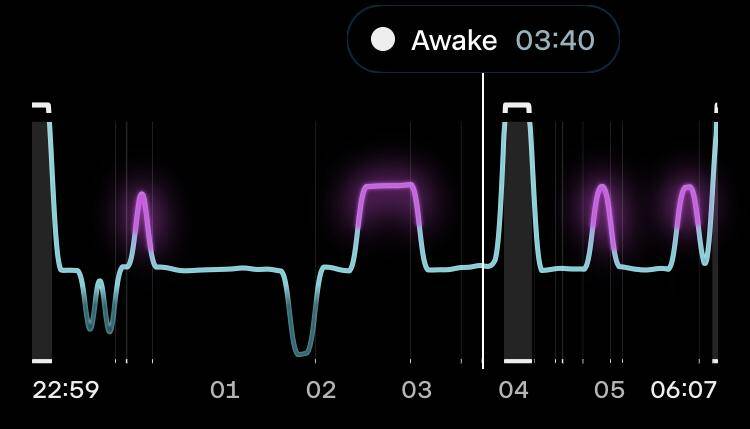Select the wide purple REM plateau before 03
The height and width of the screenshot is (429, 750).
(x=387, y=186)
